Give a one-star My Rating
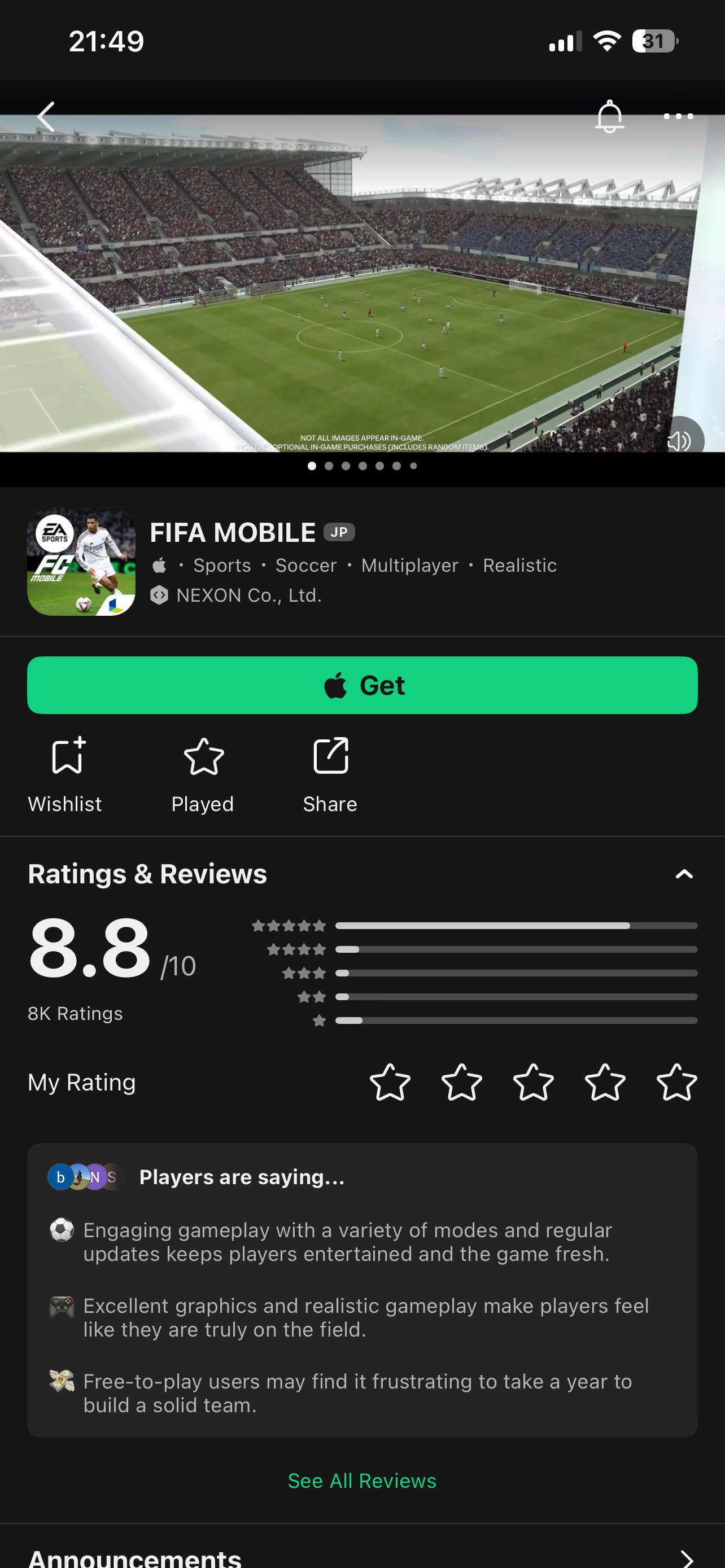The height and width of the screenshot is (1568, 725). 390,1082
